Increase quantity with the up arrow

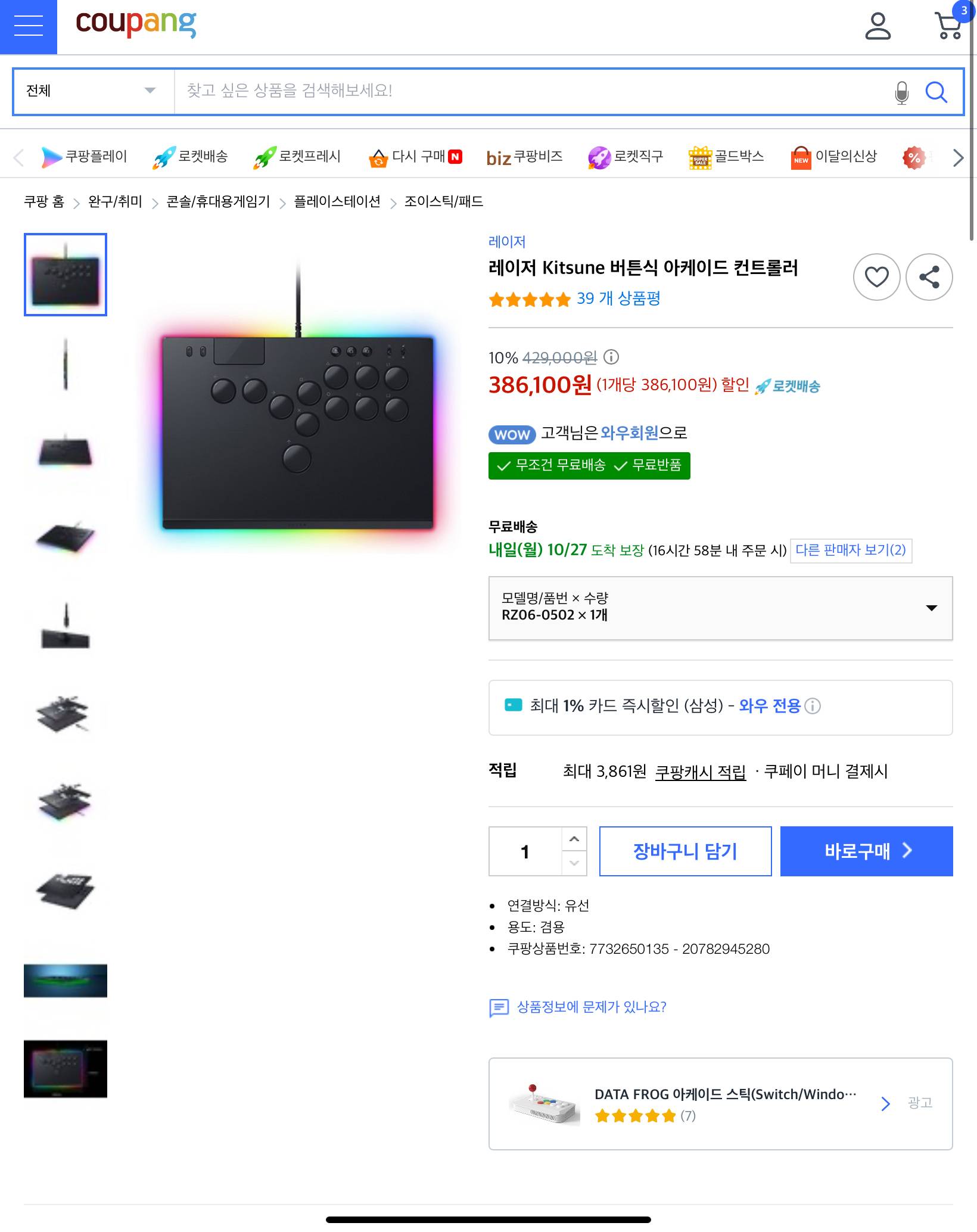pyautogui.click(x=574, y=839)
